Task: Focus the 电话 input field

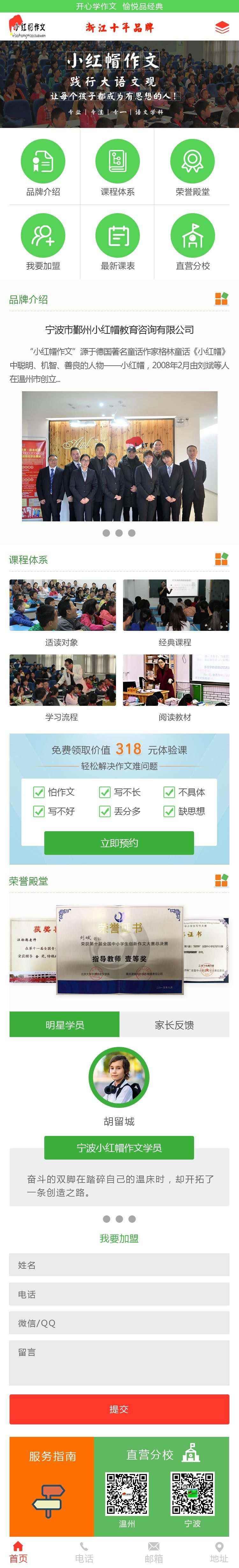Action: pos(119,1294)
